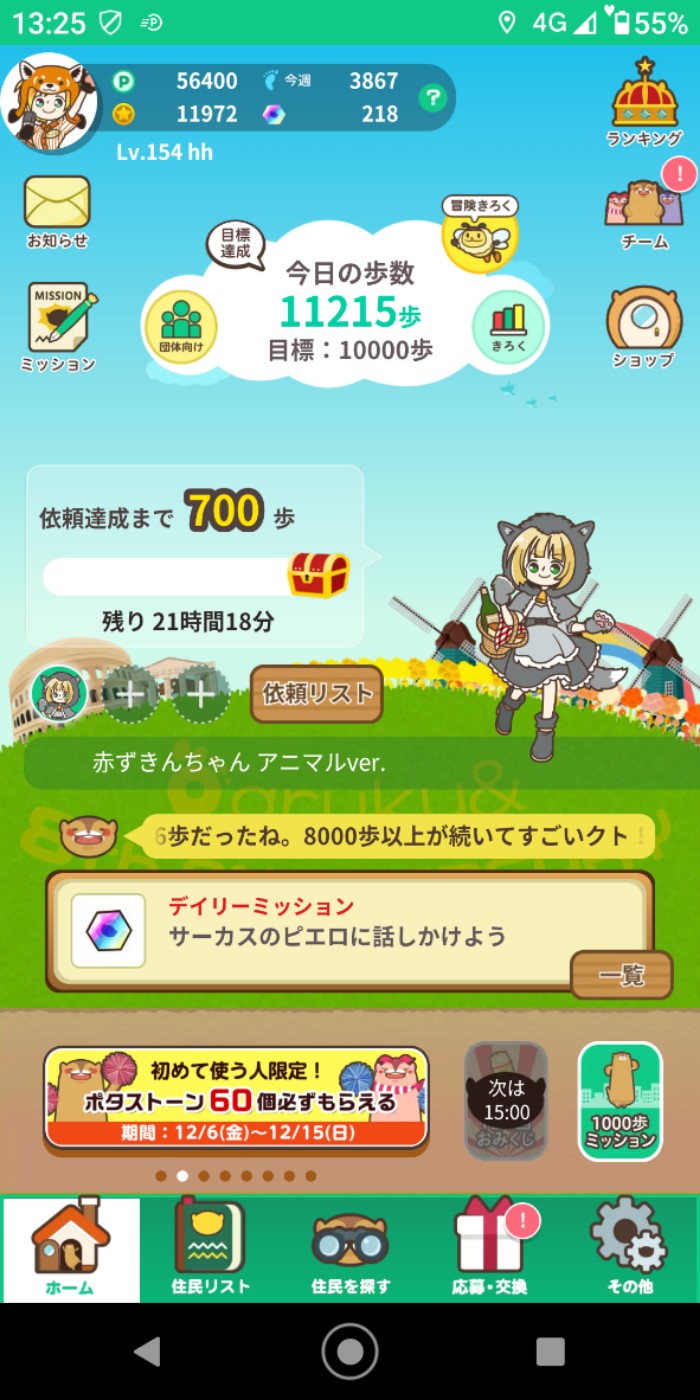Open the 依頼リスト button
The width and height of the screenshot is (700, 1400).
point(317,693)
